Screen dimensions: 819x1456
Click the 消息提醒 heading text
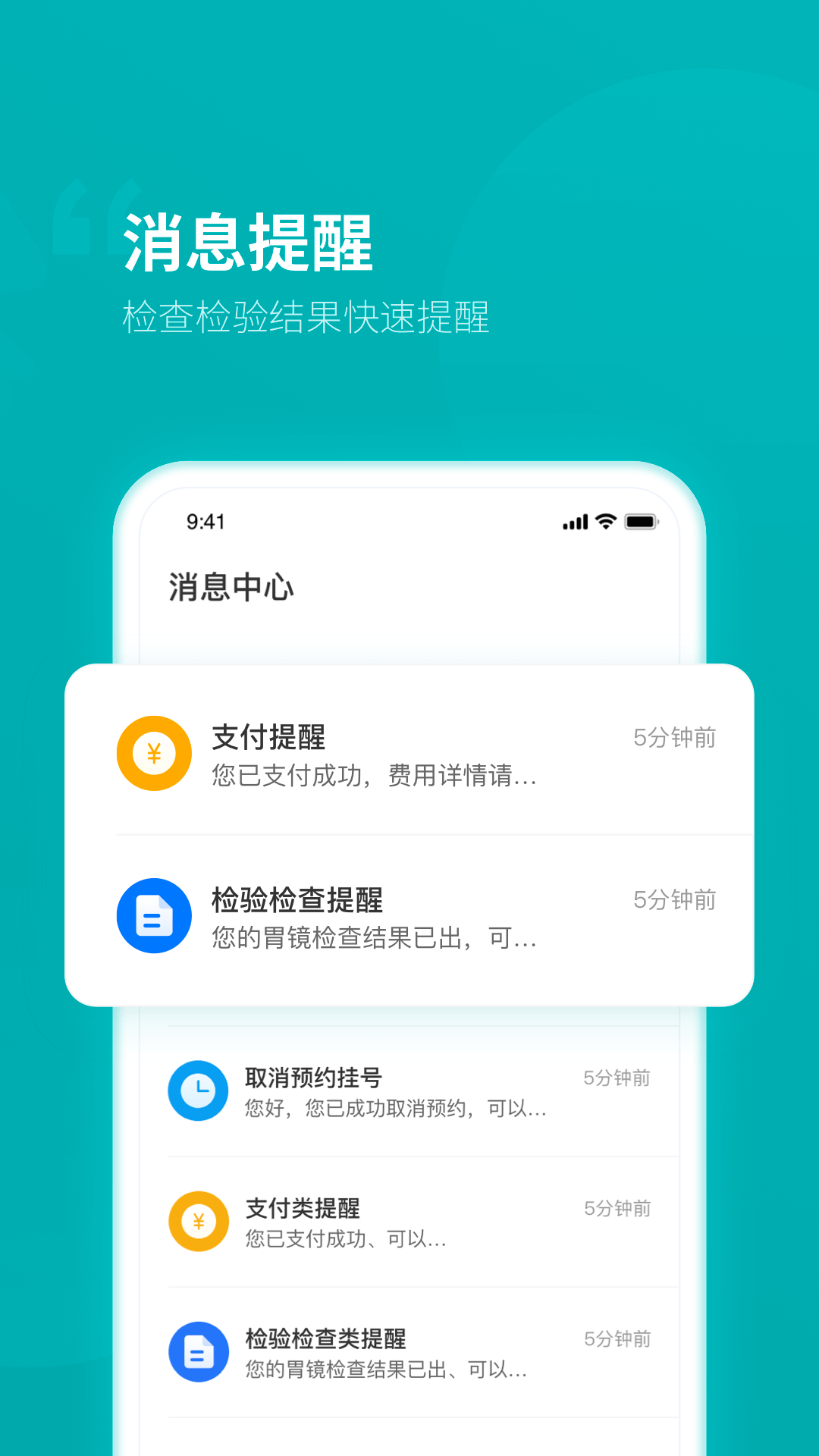[250, 241]
